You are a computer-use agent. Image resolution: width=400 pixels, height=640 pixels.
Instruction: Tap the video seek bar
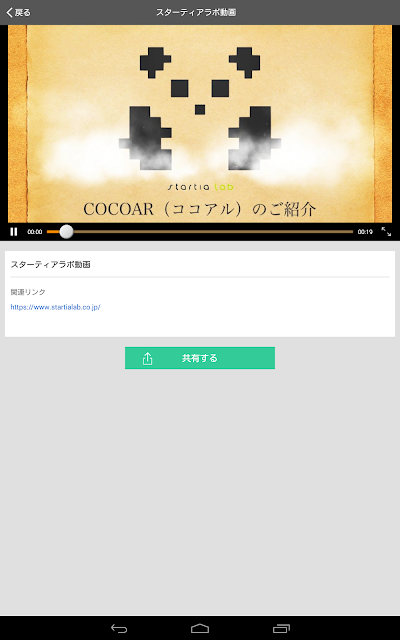pos(200,231)
